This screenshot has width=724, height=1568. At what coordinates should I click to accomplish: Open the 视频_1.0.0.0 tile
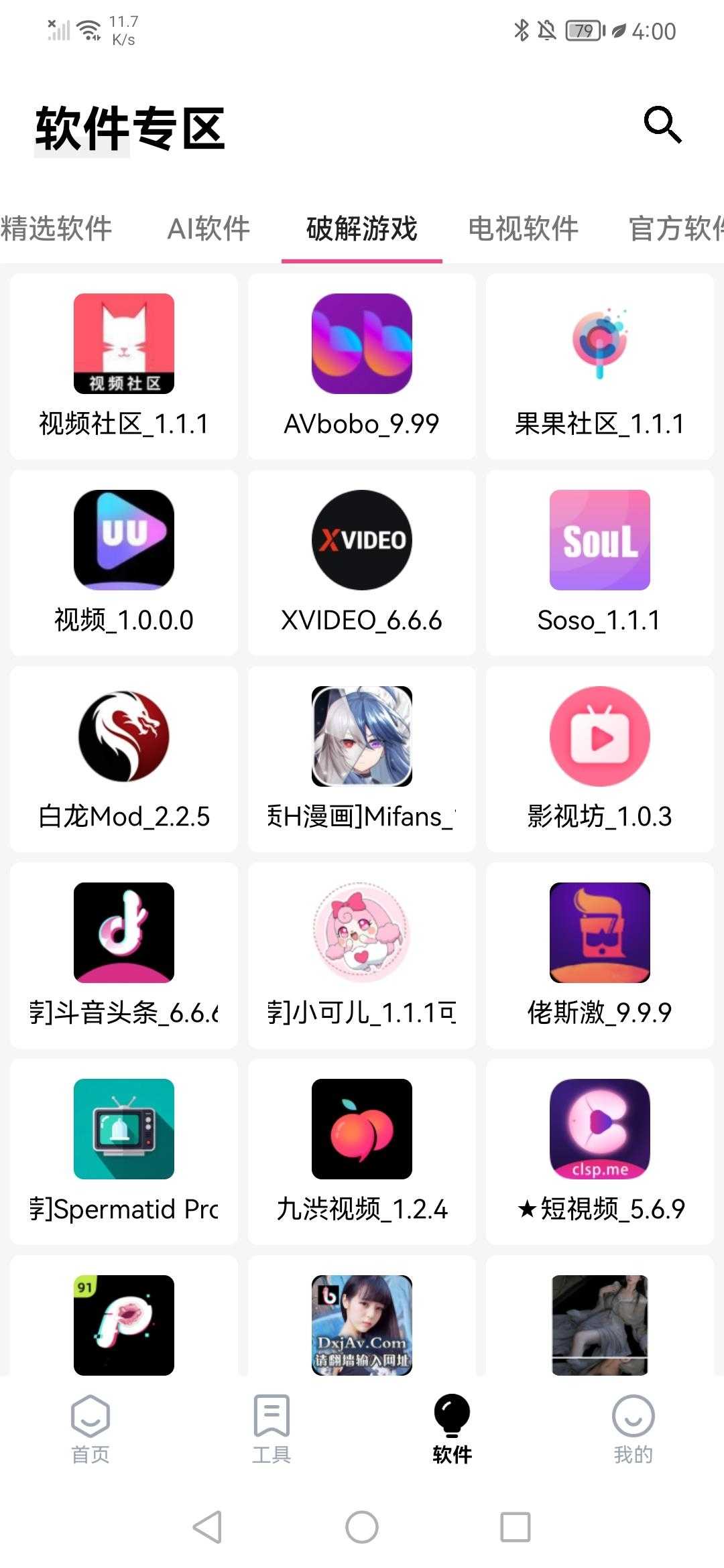124,562
